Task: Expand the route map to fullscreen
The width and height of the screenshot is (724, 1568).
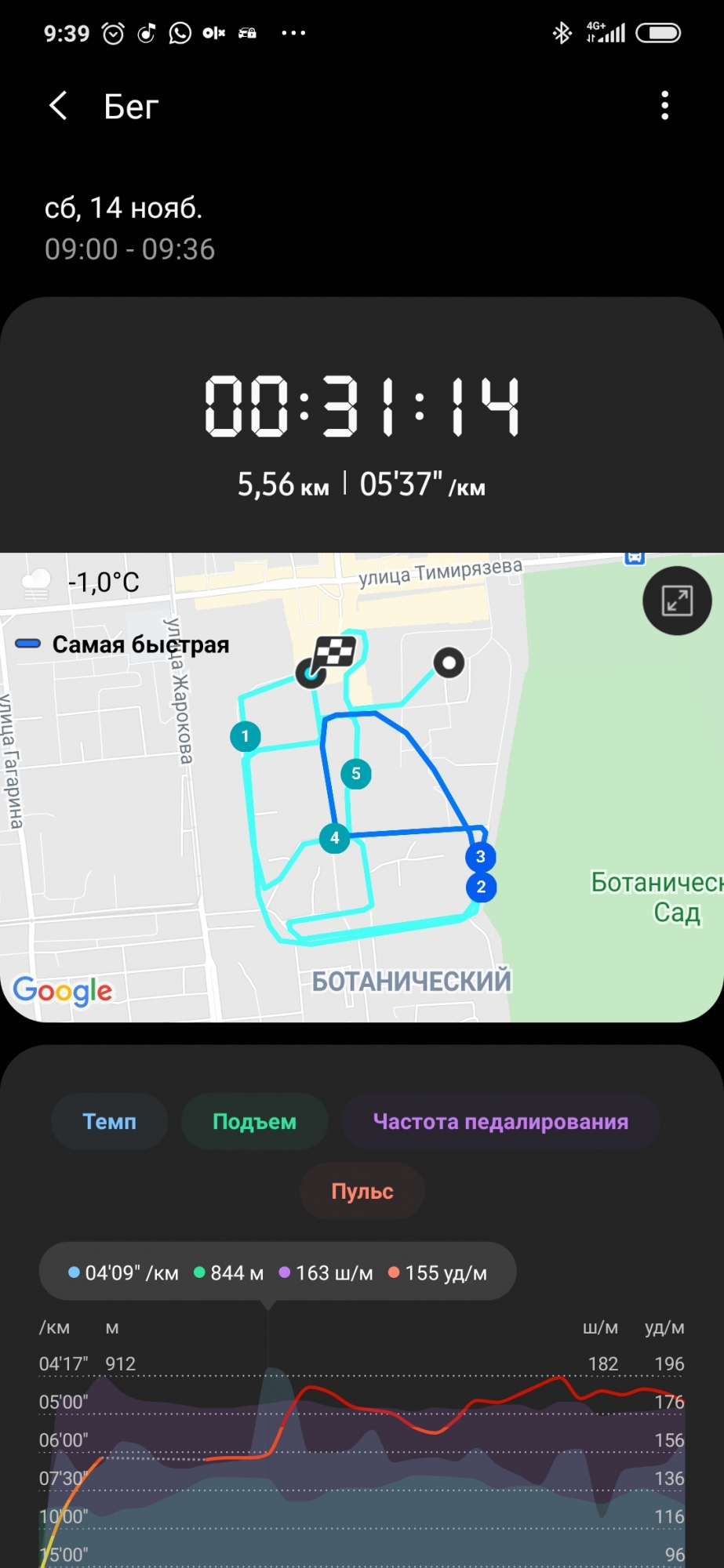Action: pyautogui.click(x=677, y=601)
